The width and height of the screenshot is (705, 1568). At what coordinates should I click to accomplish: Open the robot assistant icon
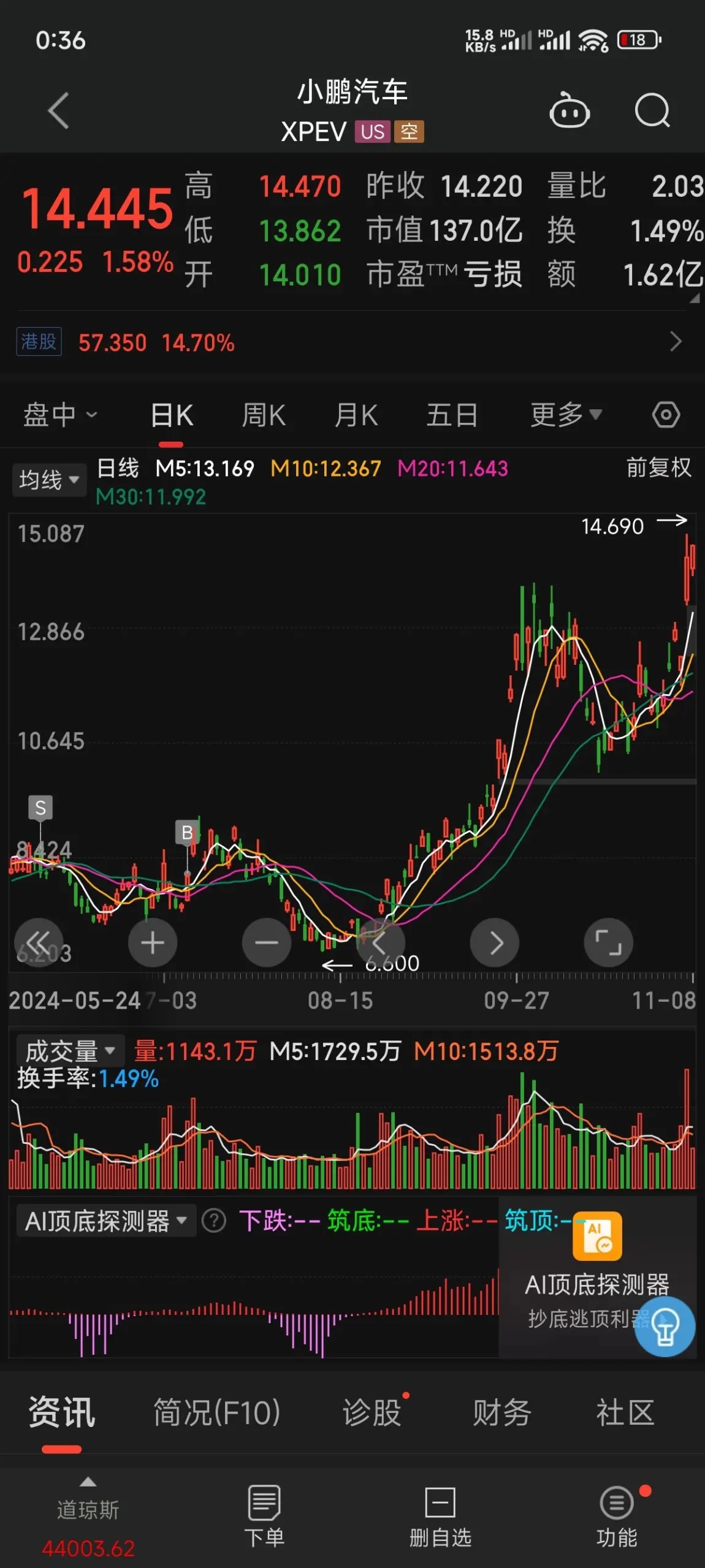tap(570, 111)
